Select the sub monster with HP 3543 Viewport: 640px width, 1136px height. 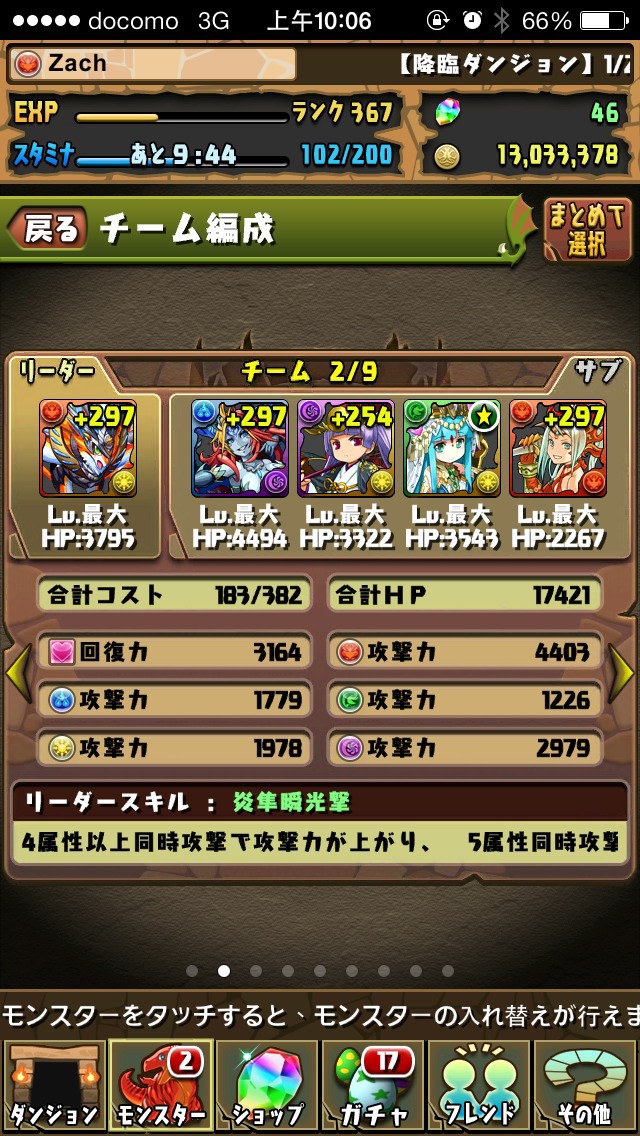coord(452,448)
